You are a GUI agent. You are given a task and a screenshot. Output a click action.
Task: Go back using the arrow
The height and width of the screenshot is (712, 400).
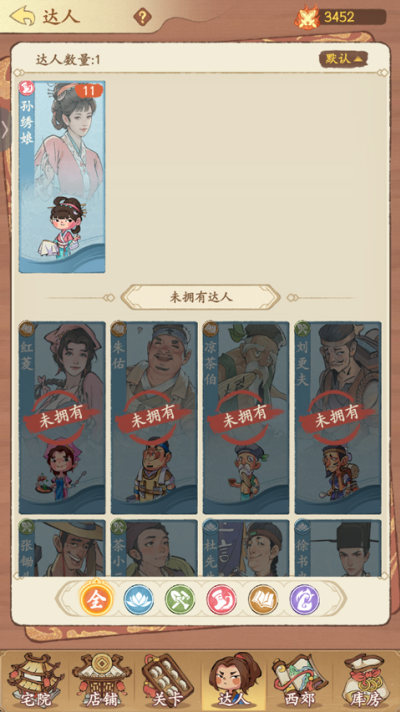22,16
